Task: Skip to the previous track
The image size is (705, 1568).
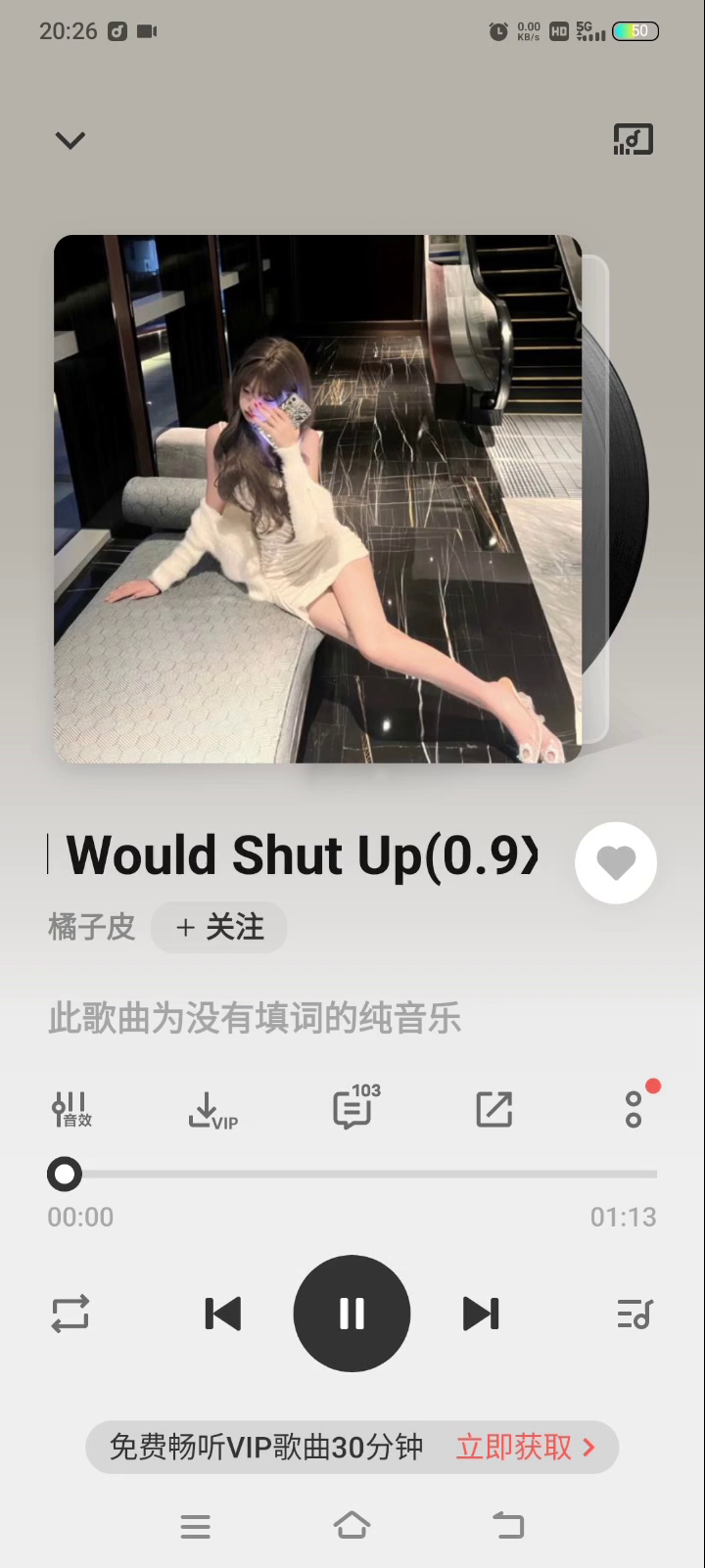Action: (223, 1314)
